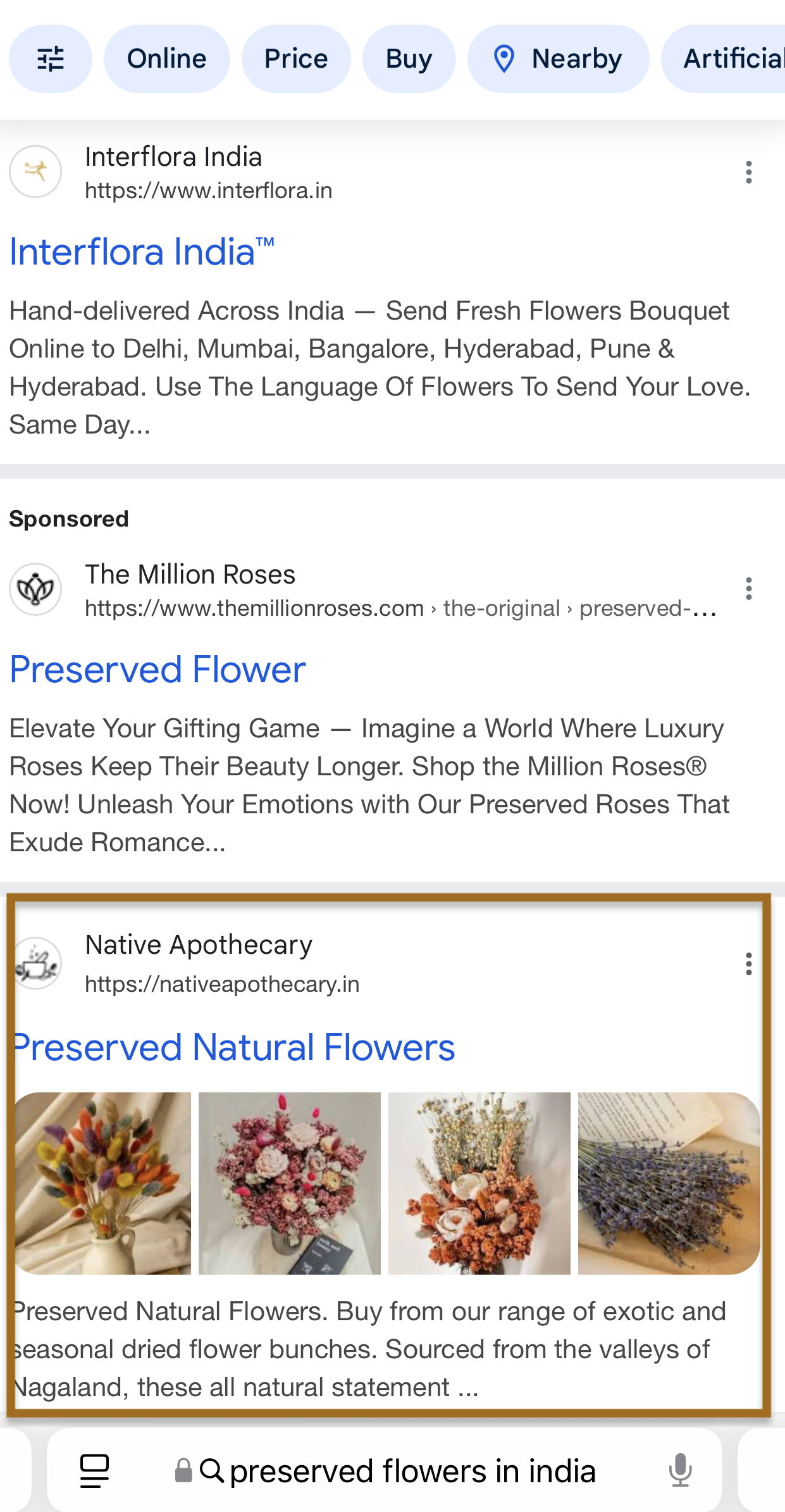The height and width of the screenshot is (1512, 785).
Task: View the pink dried bouquet image
Action: point(290,1183)
